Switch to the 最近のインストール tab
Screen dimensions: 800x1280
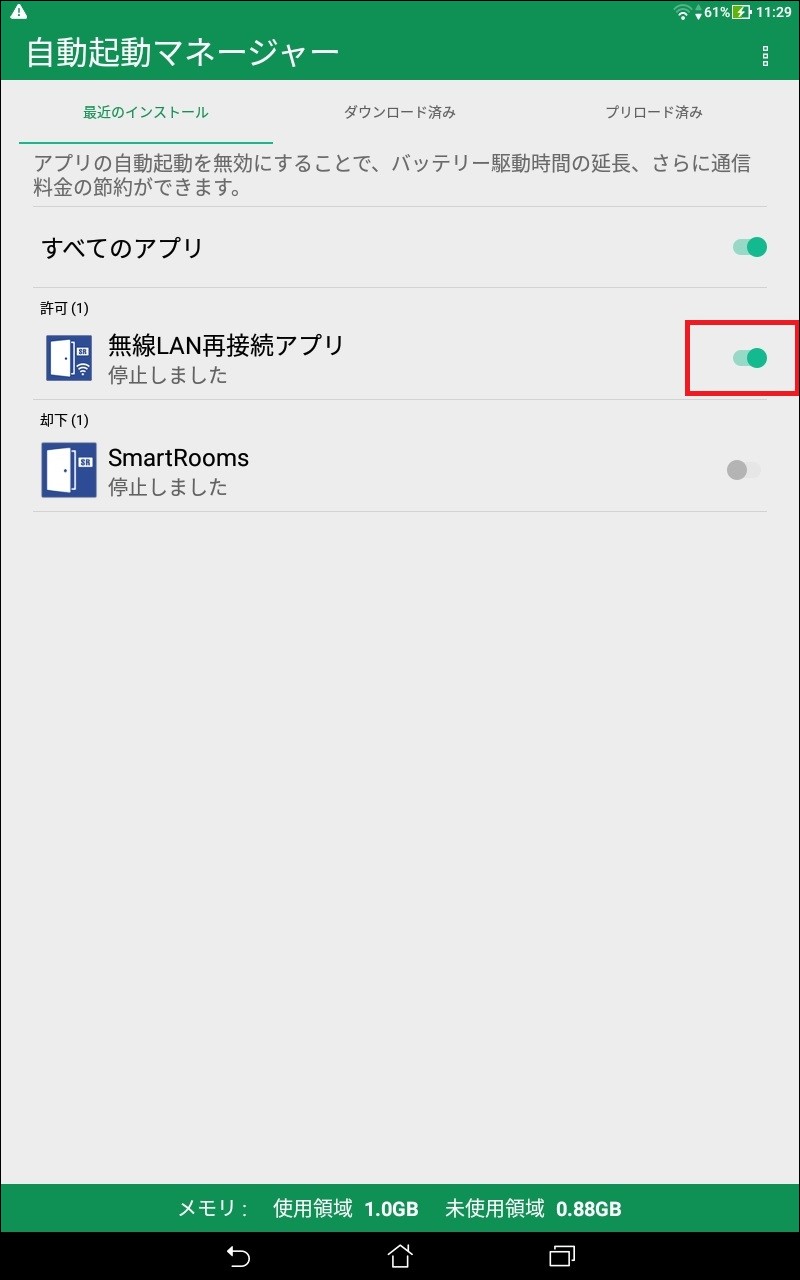[146, 113]
